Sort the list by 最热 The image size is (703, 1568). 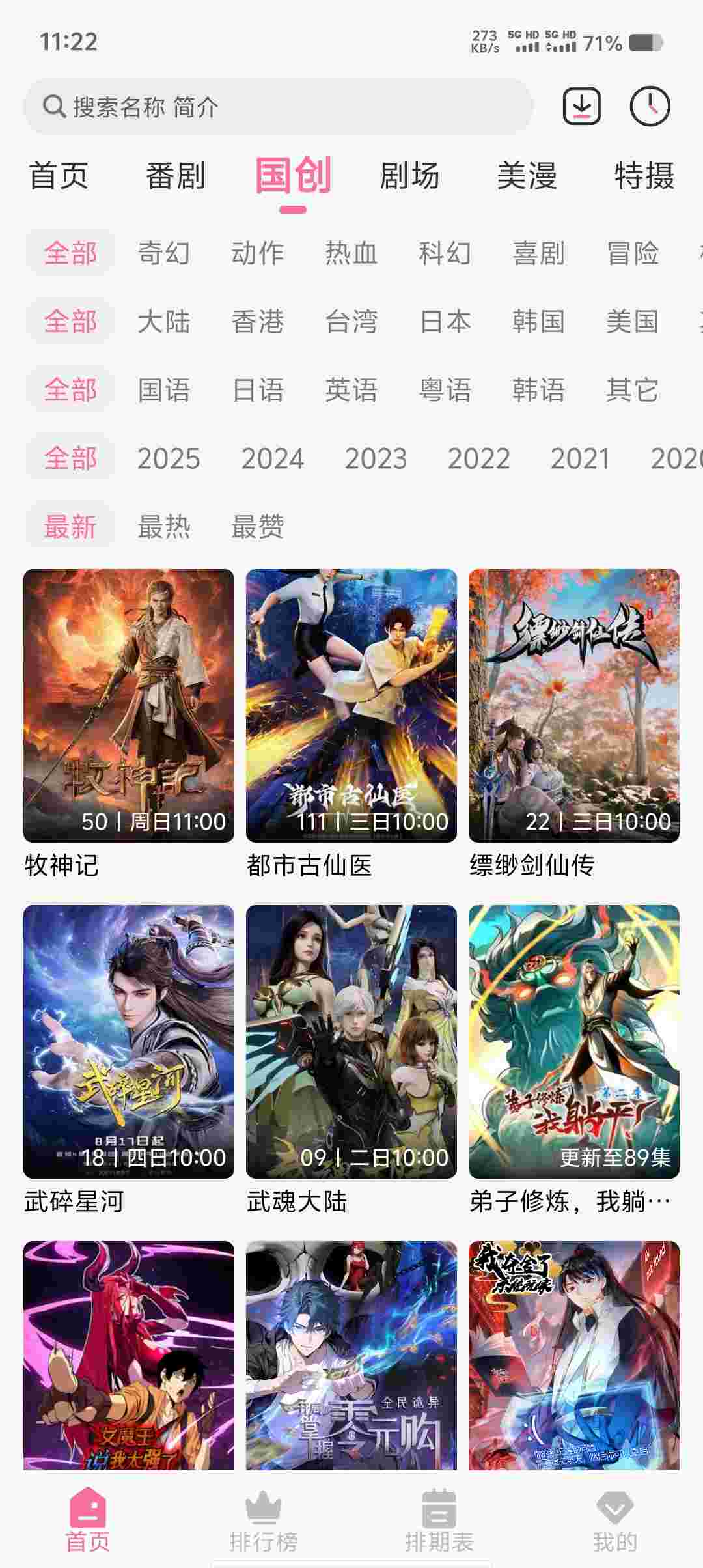(x=163, y=526)
